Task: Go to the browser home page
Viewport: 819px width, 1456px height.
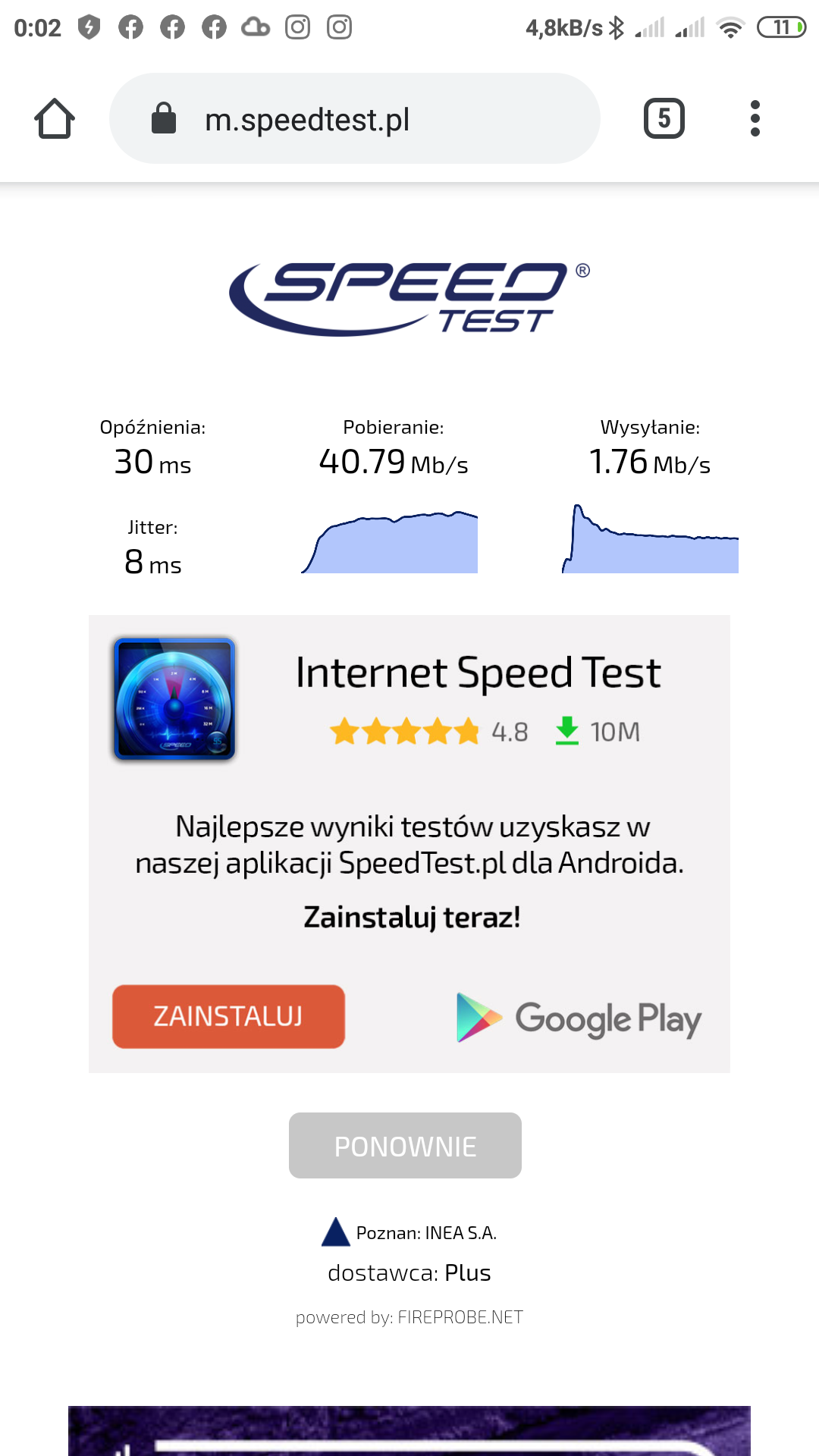Action: [55, 118]
